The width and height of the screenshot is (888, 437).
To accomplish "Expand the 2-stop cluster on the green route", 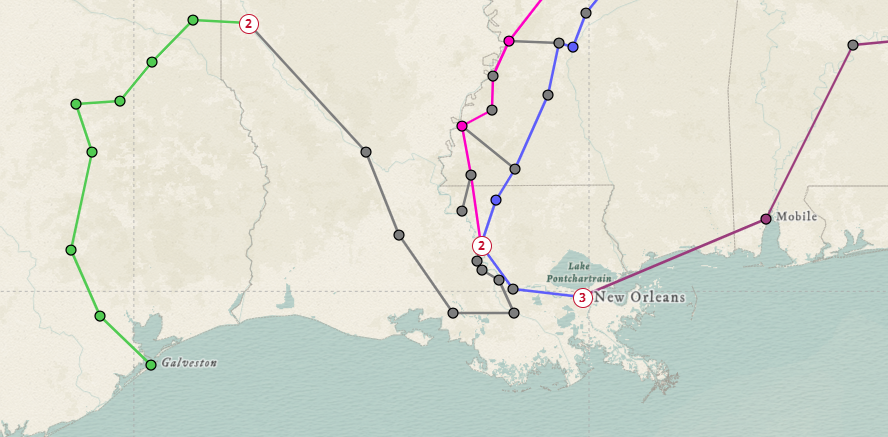I will coord(249,23).
